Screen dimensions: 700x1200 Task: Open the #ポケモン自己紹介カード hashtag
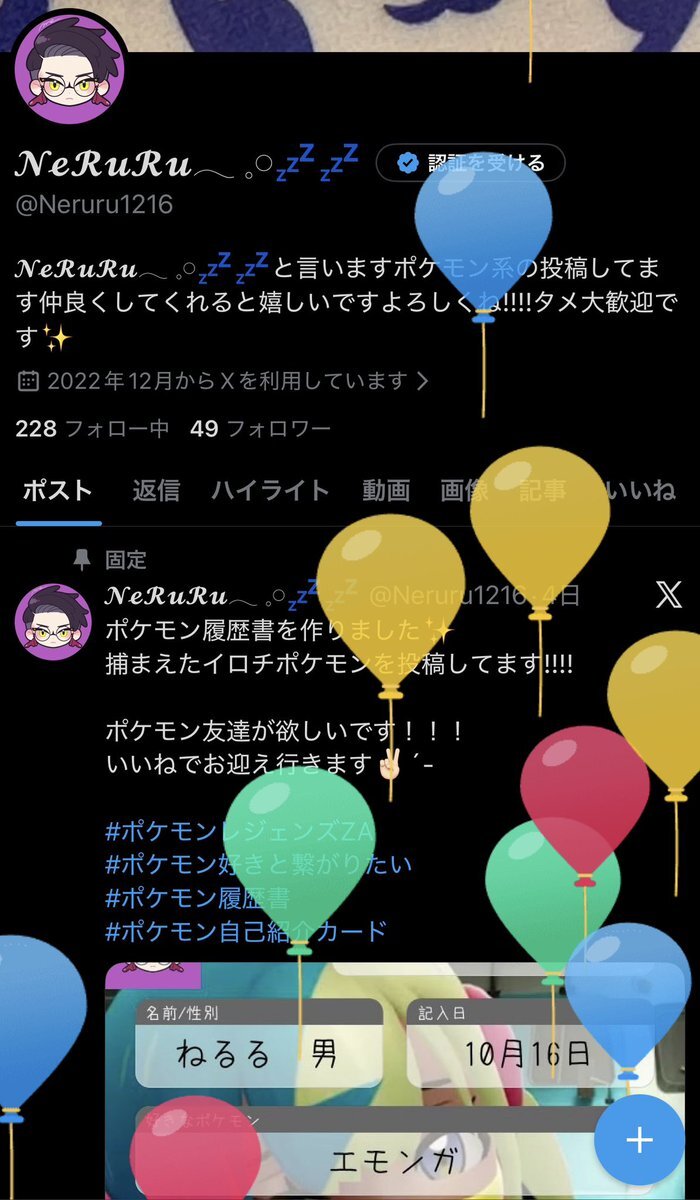tap(246, 931)
